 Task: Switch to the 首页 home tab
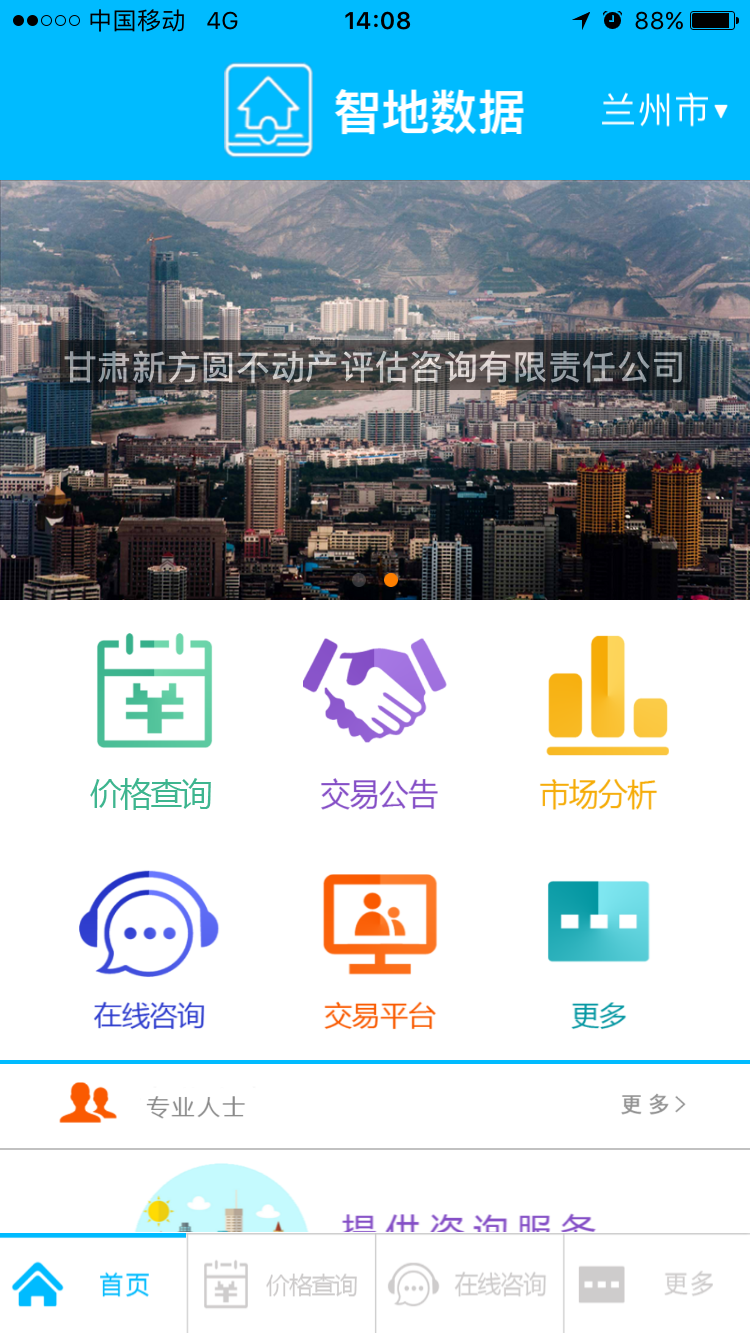(94, 1283)
